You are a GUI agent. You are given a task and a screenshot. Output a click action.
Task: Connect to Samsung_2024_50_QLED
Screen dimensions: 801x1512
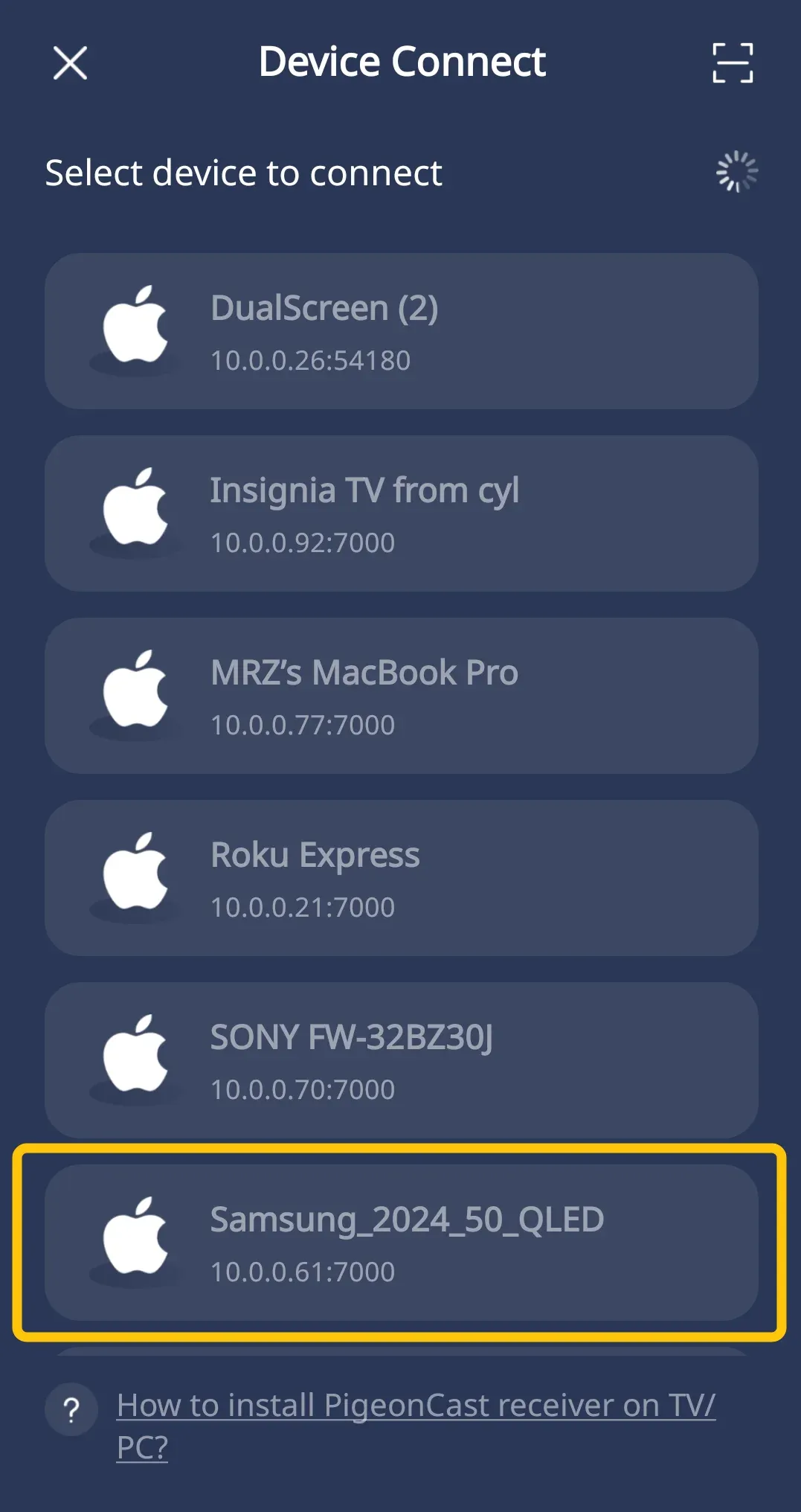click(x=402, y=1243)
